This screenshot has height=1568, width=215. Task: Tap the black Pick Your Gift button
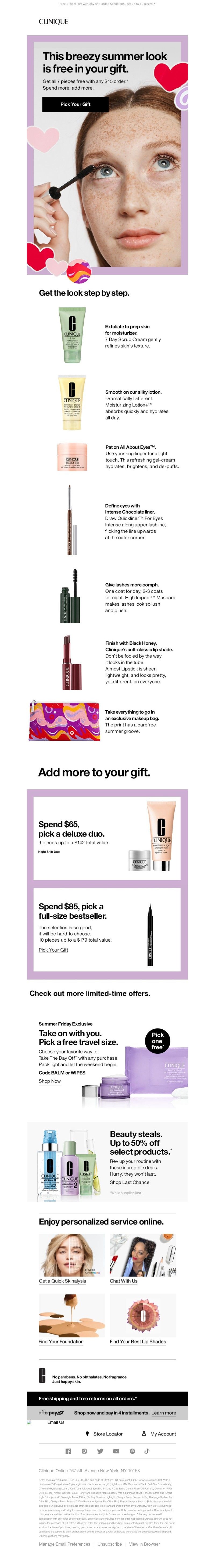pyautogui.click(x=75, y=104)
